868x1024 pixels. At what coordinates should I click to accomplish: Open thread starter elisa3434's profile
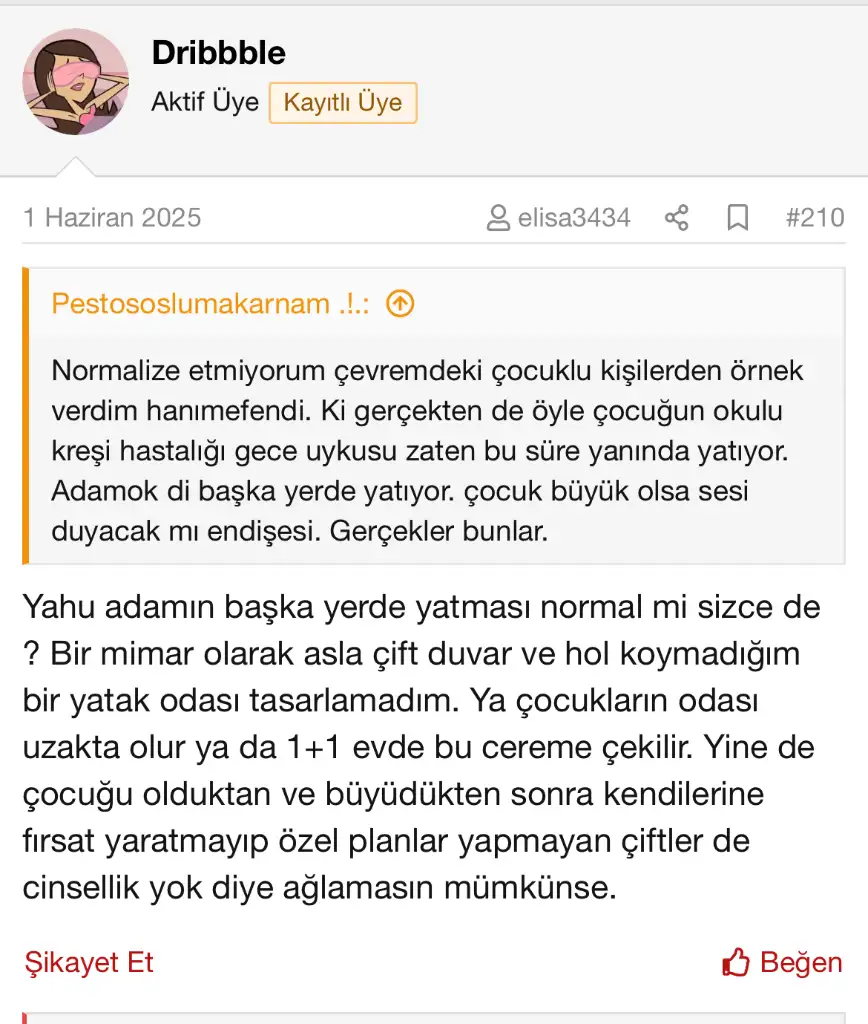coord(559,217)
